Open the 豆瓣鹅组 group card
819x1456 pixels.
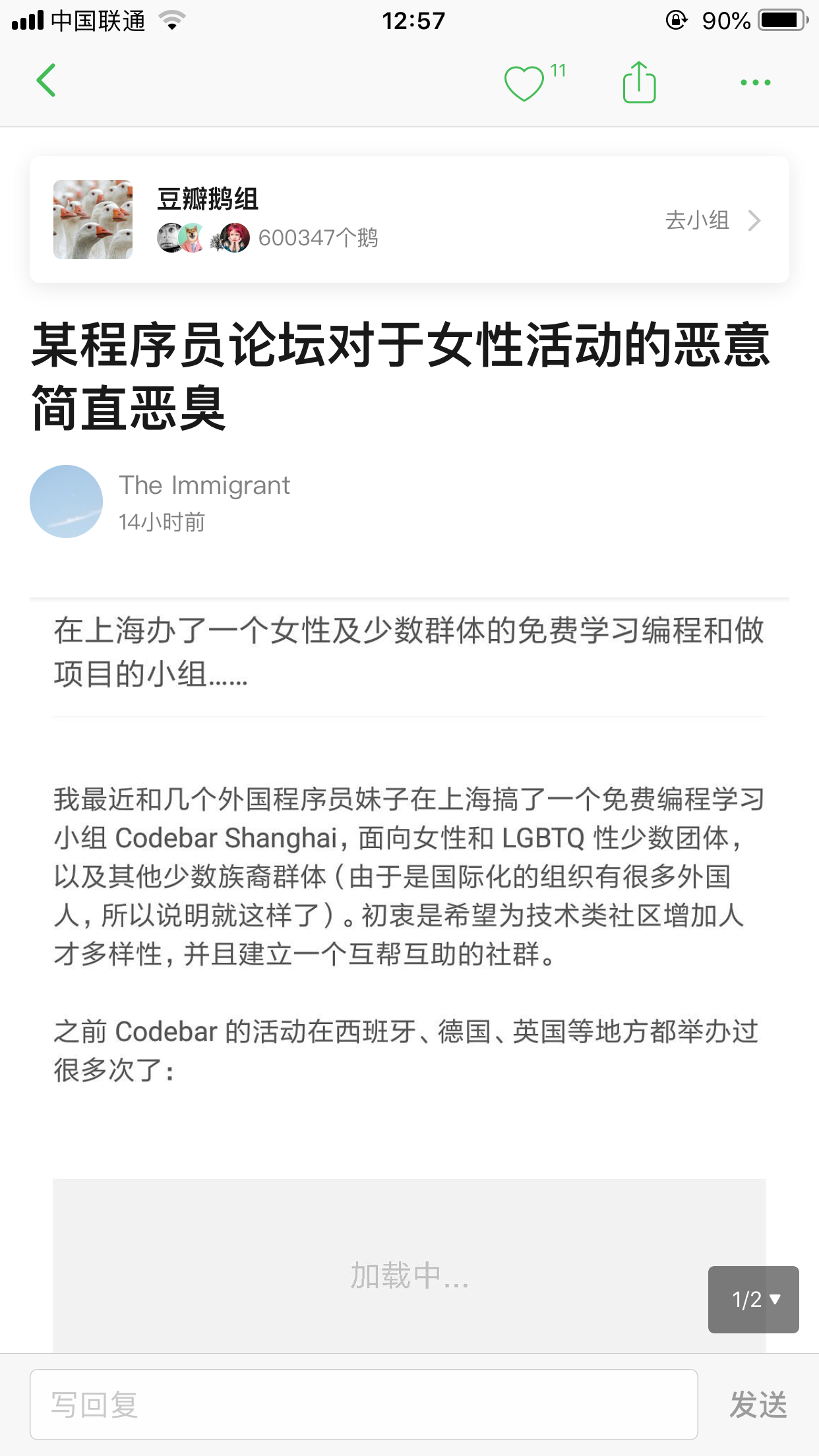click(207, 199)
